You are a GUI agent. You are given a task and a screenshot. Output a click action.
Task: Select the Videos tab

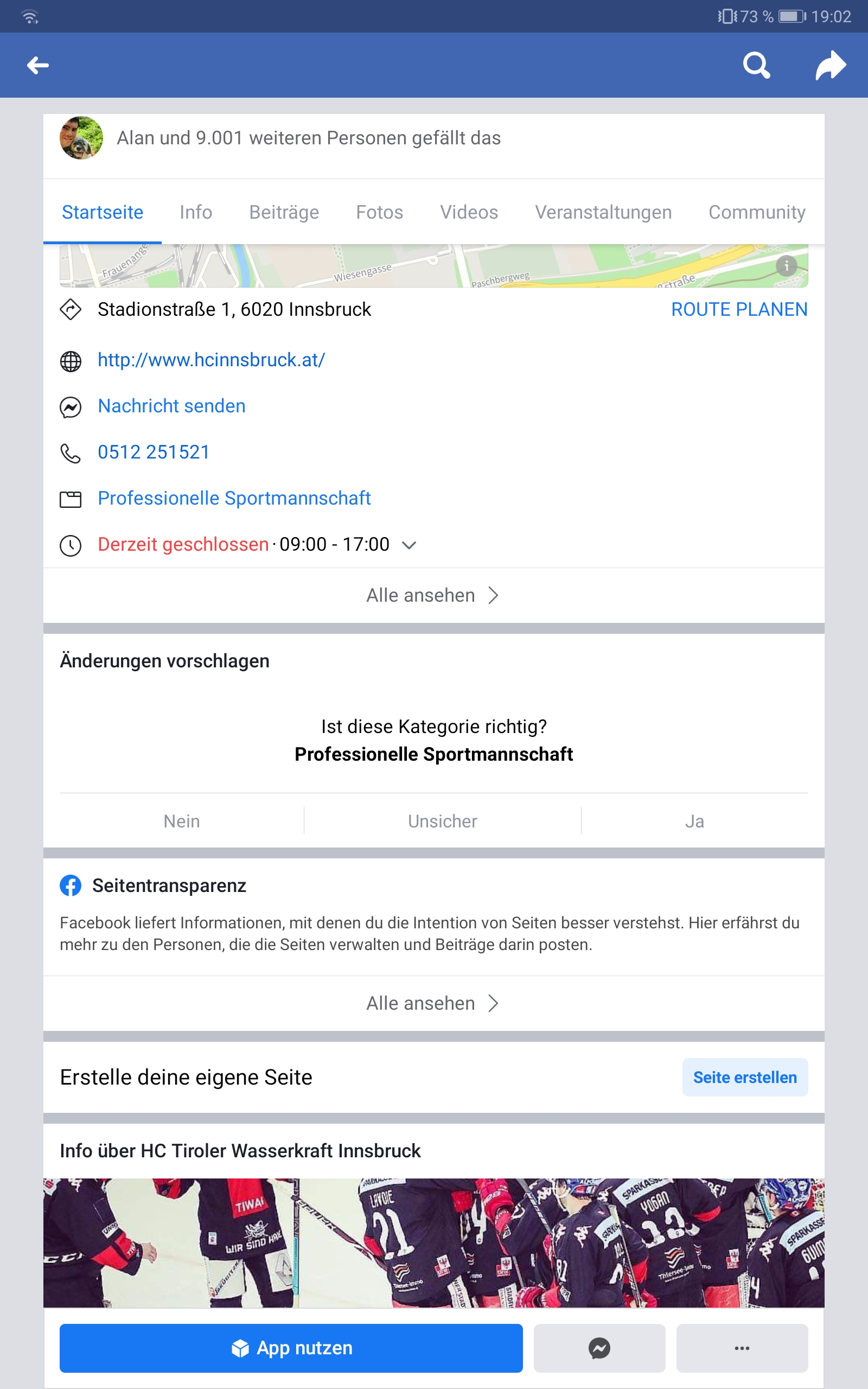pyautogui.click(x=468, y=212)
